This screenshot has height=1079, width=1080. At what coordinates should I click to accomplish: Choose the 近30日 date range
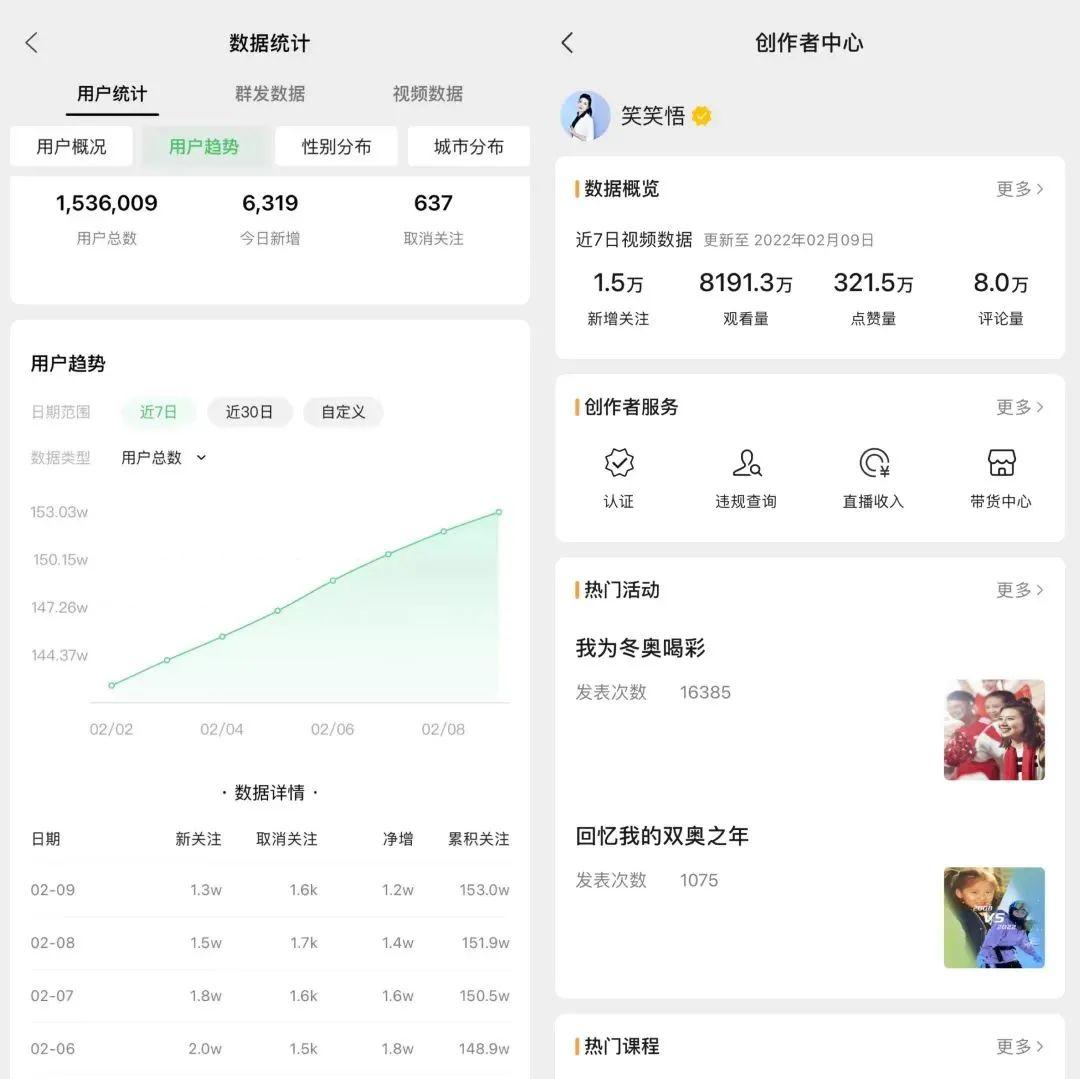point(249,412)
